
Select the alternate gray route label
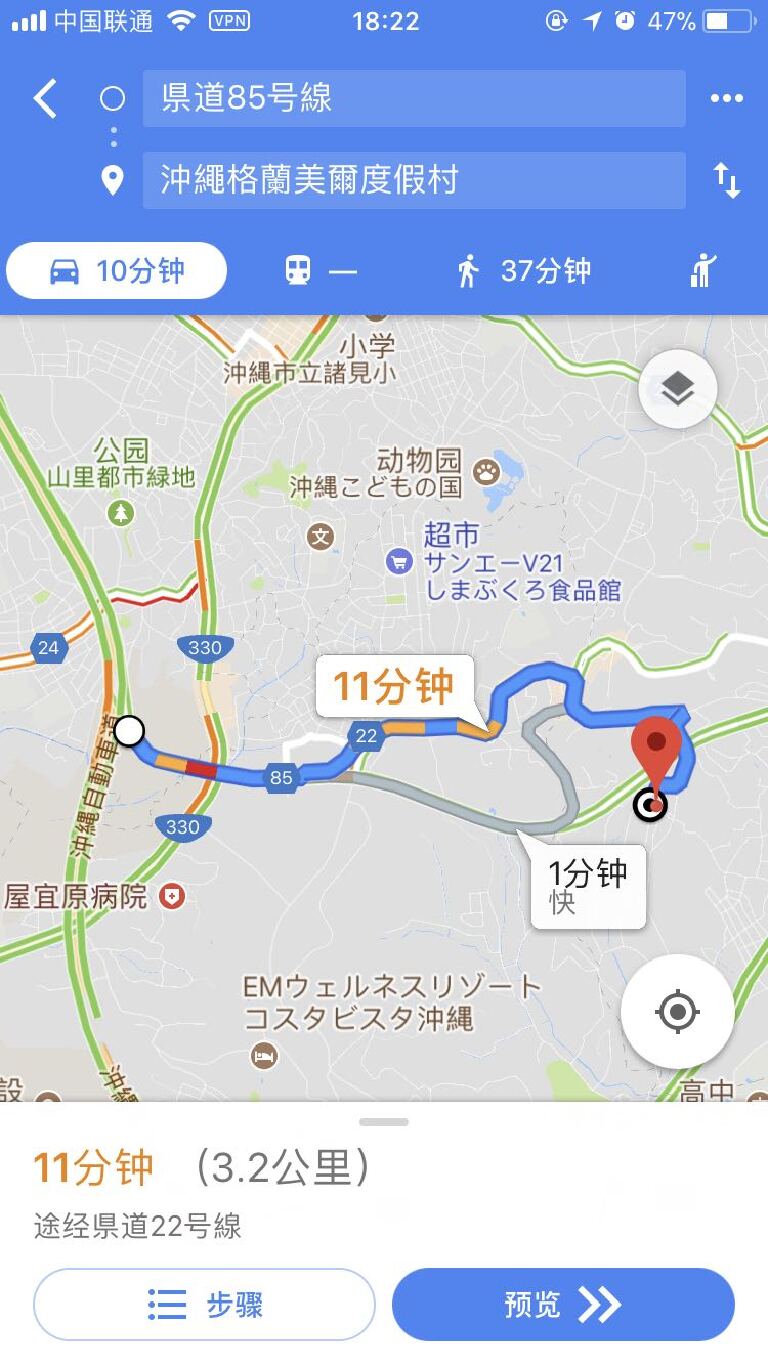(x=587, y=885)
